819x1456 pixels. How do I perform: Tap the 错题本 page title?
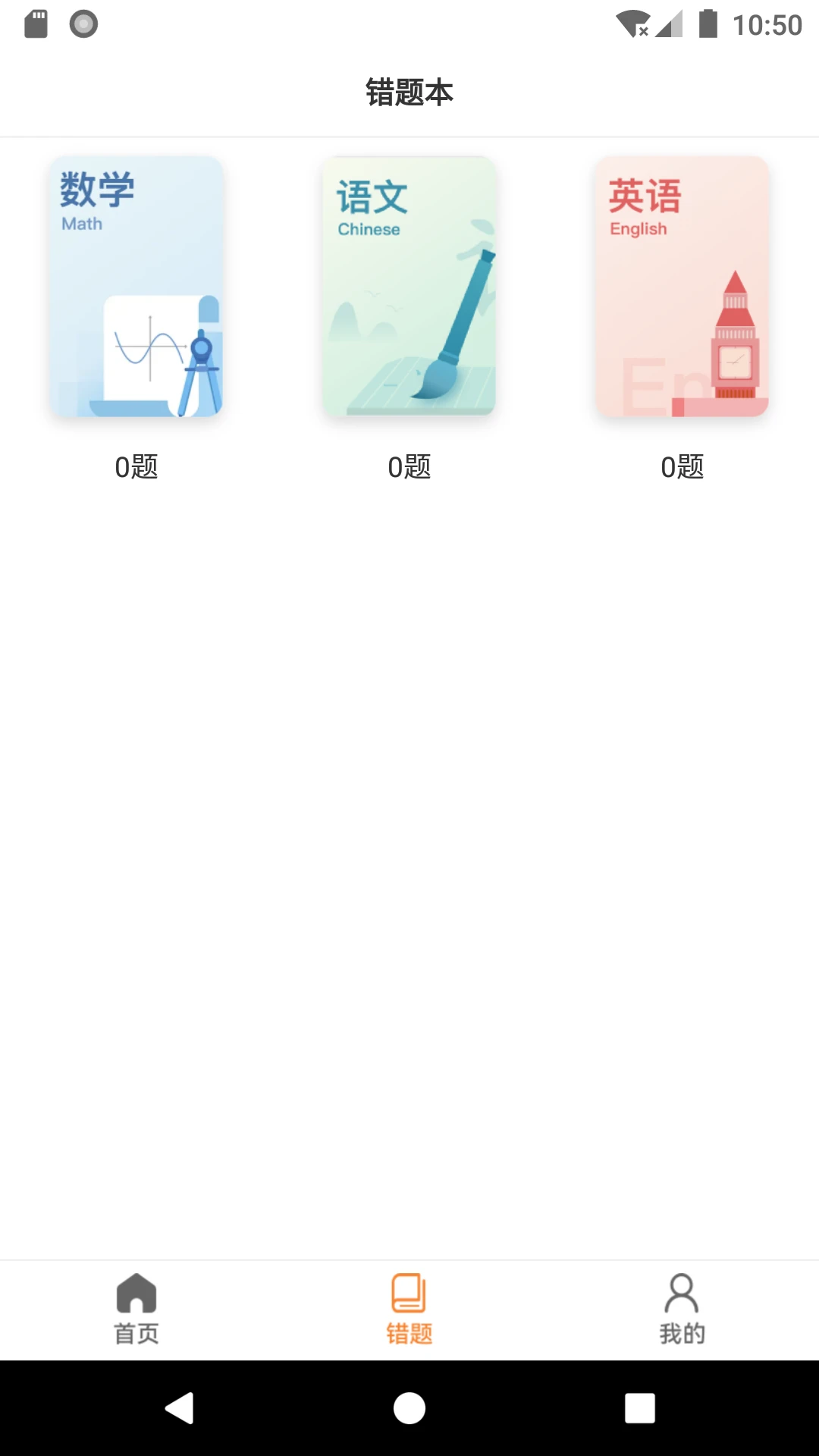(409, 93)
